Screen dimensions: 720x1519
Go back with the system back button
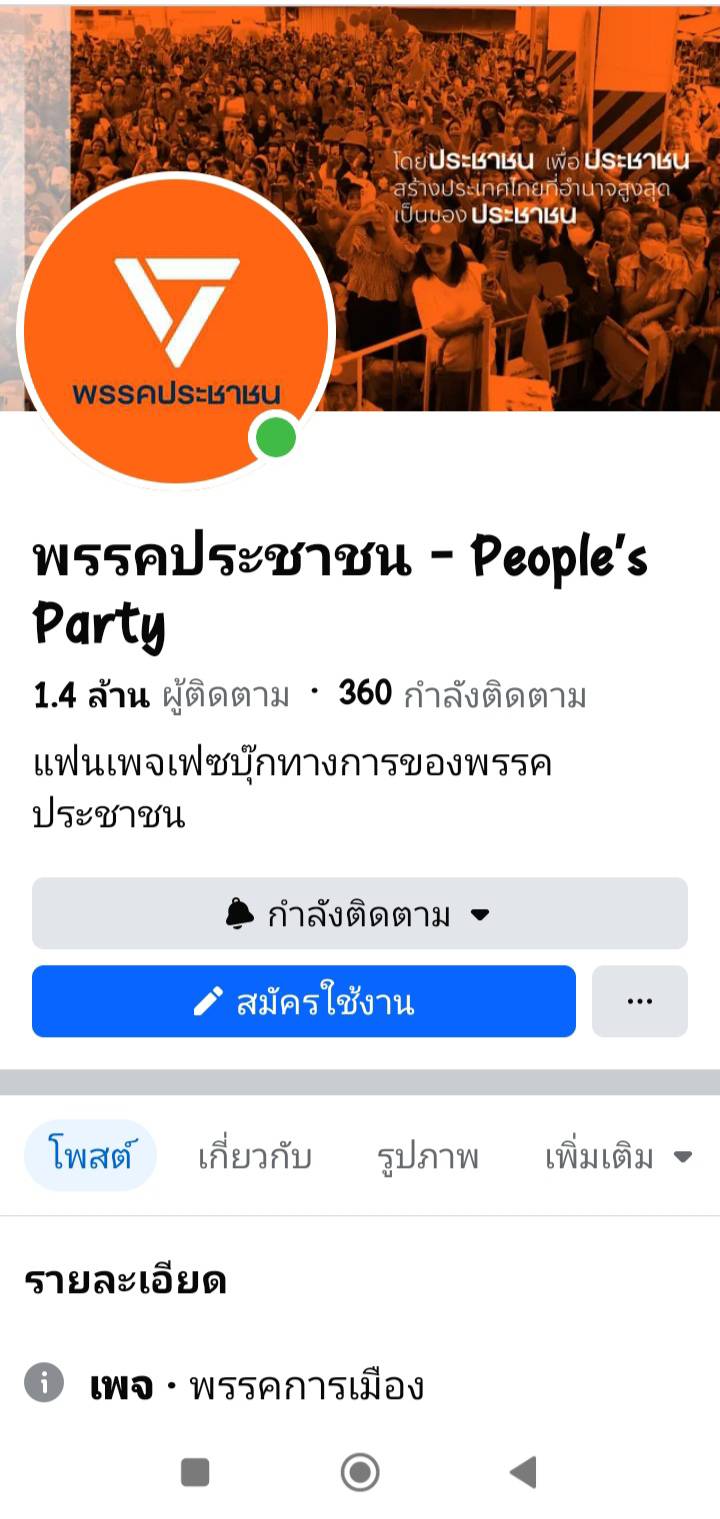click(x=523, y=1471)
